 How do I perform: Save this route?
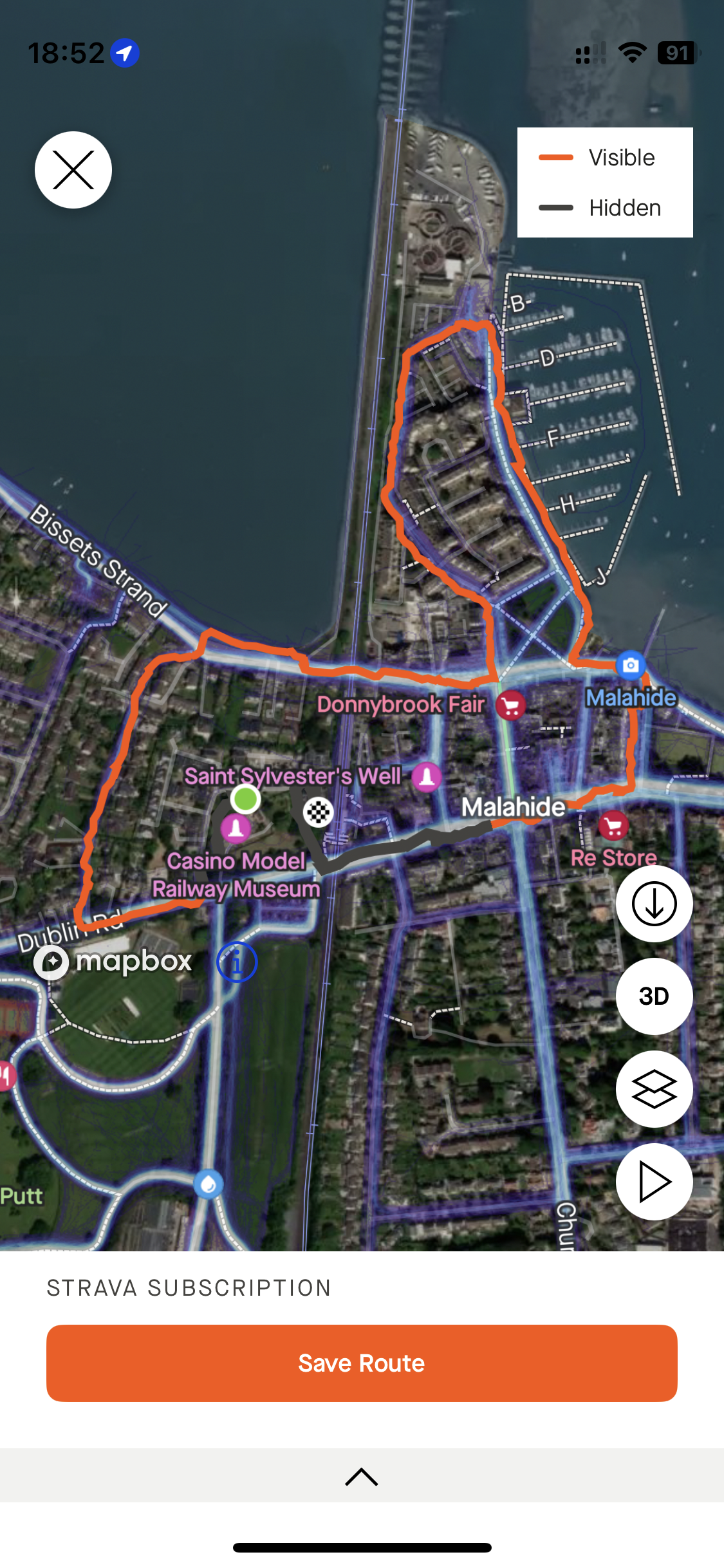362,1363
